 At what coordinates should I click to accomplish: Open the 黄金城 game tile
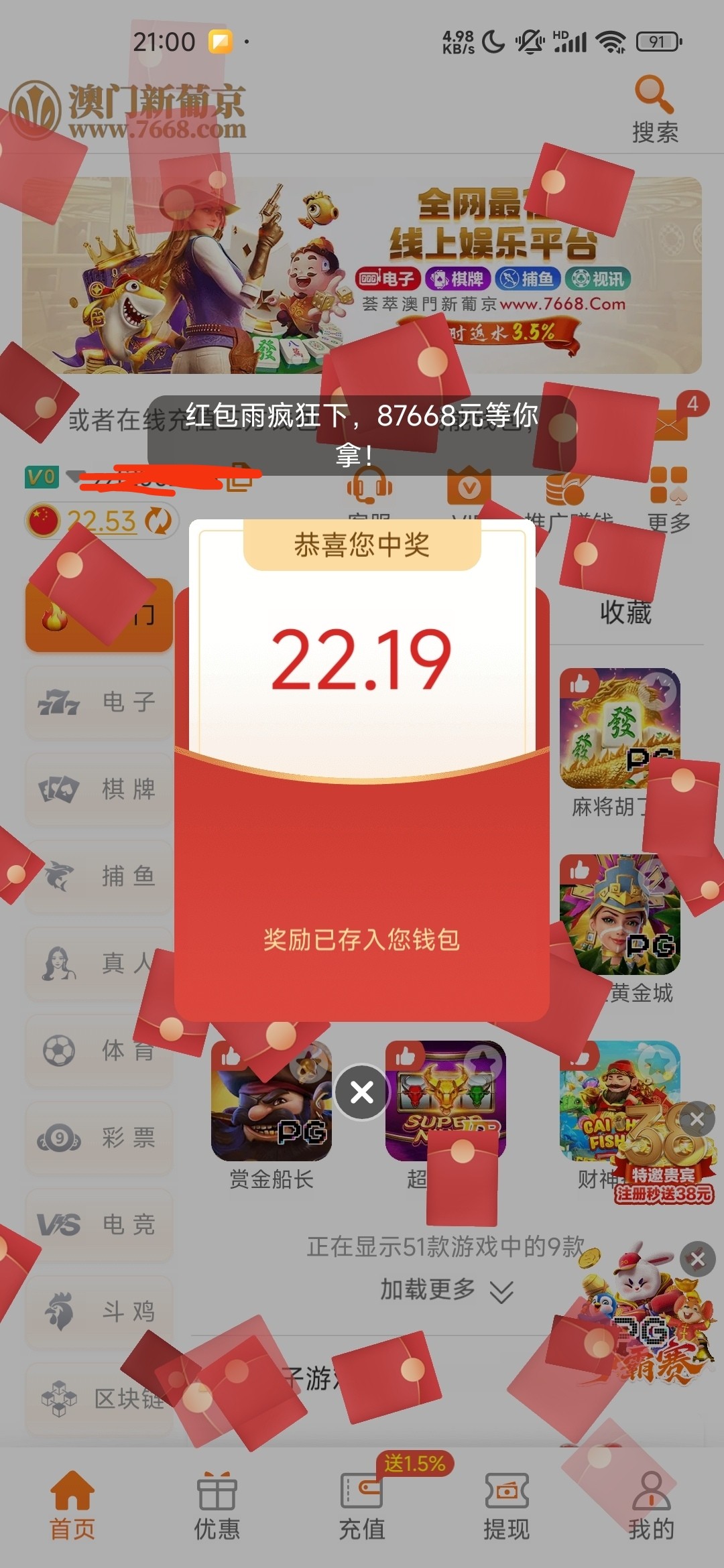pos(620,915)
